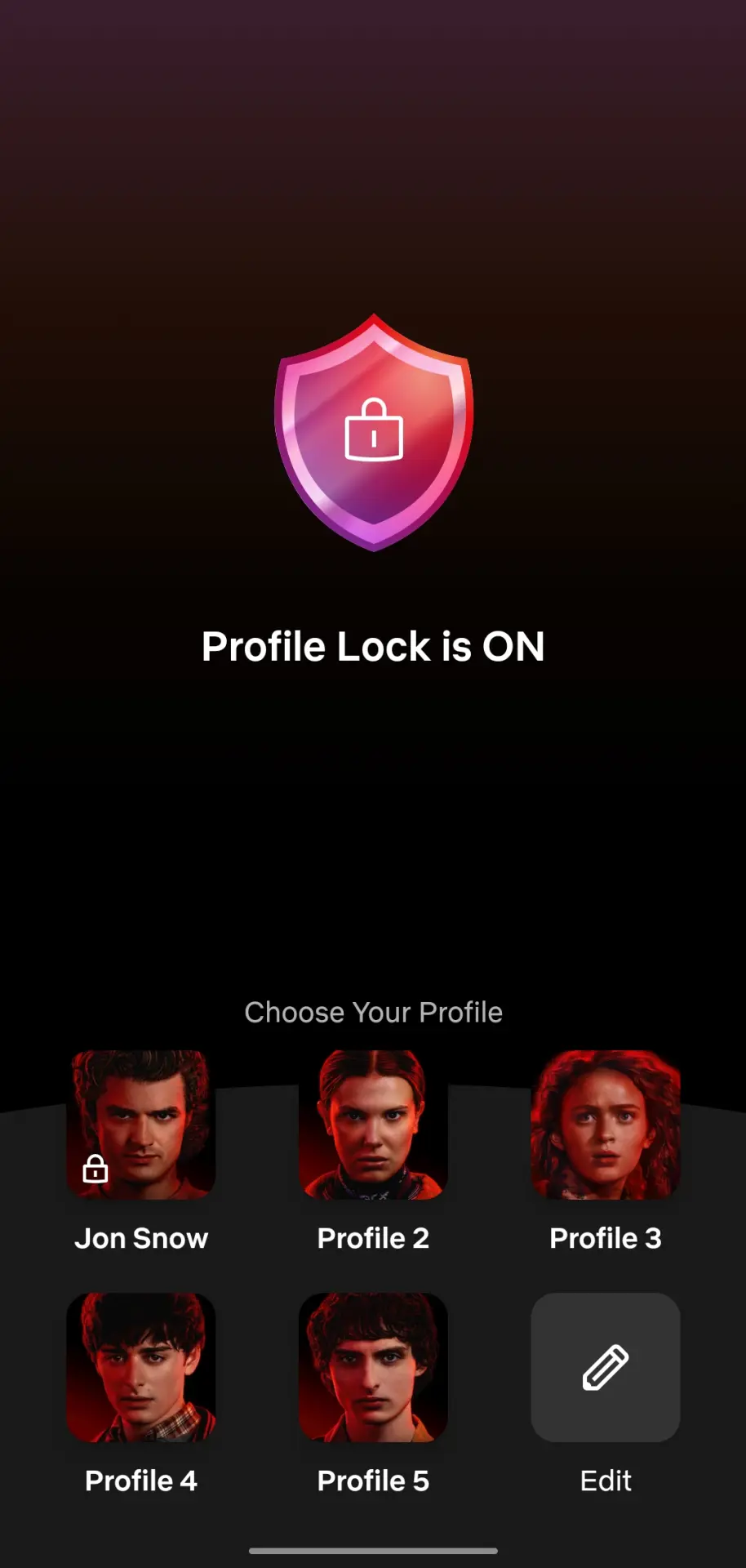Tap the Edit pencil button
The width and height of the screenshot is (746, 1568).
tap(606, 1367)
